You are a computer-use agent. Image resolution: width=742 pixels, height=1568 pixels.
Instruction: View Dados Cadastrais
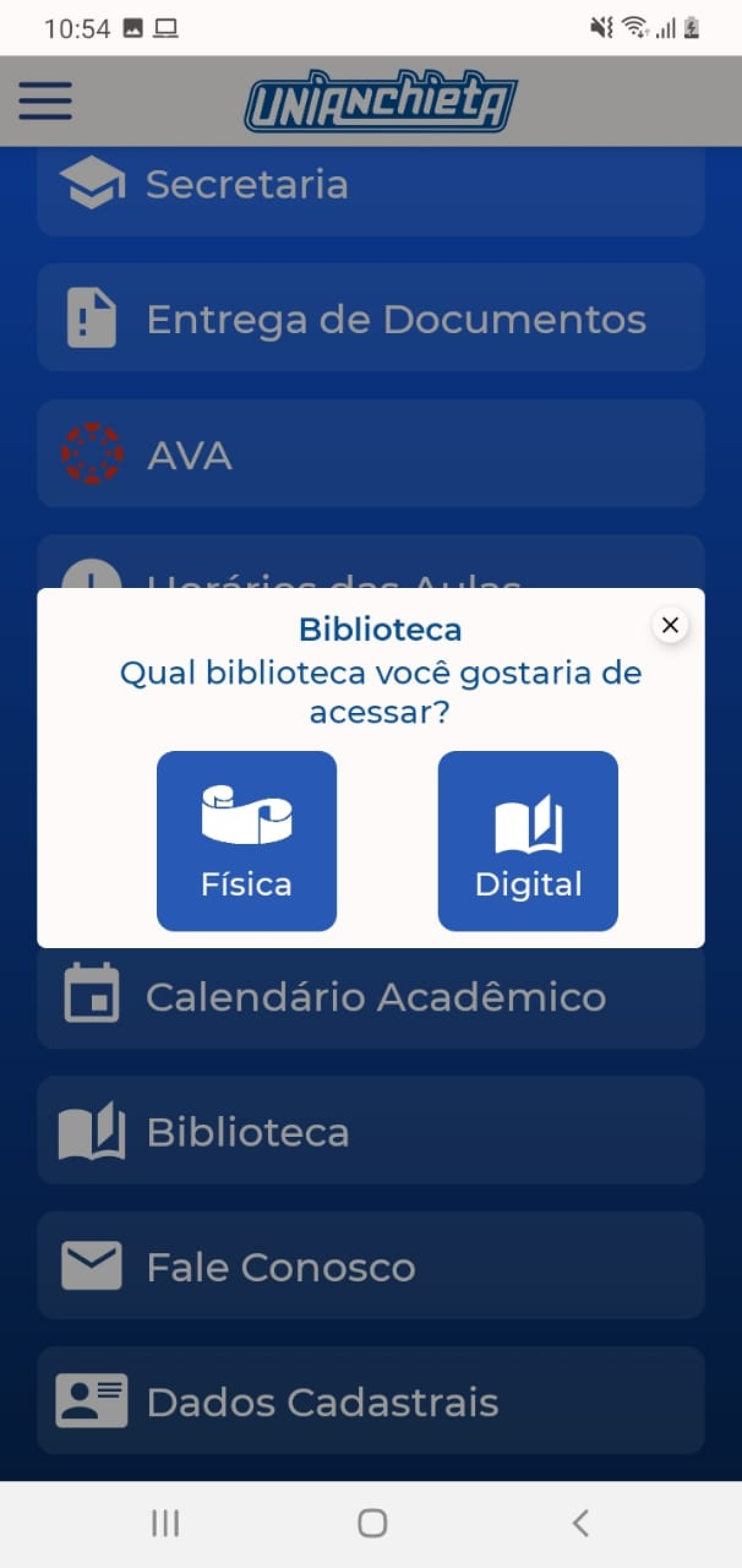(x=370, y=1401)
